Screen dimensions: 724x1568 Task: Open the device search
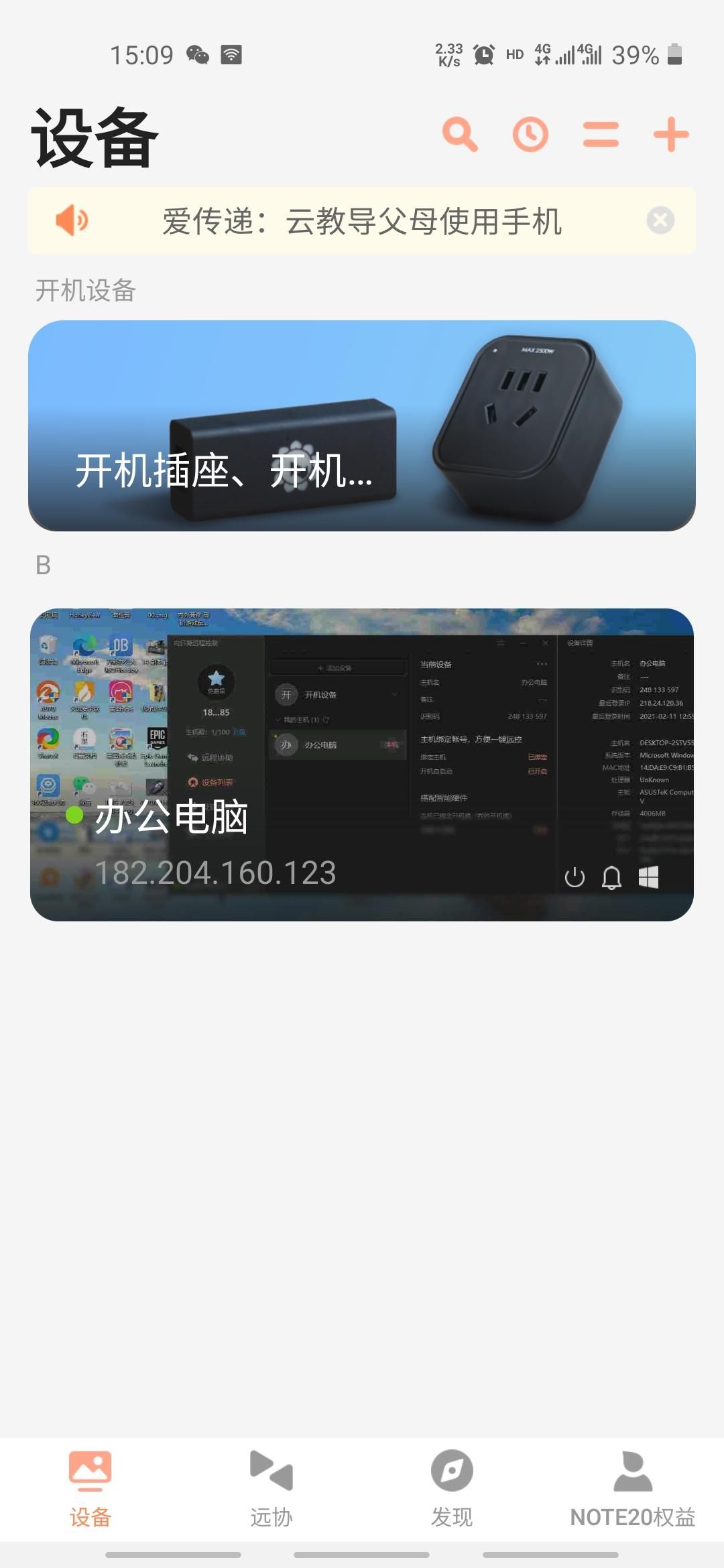coord(460,135)
